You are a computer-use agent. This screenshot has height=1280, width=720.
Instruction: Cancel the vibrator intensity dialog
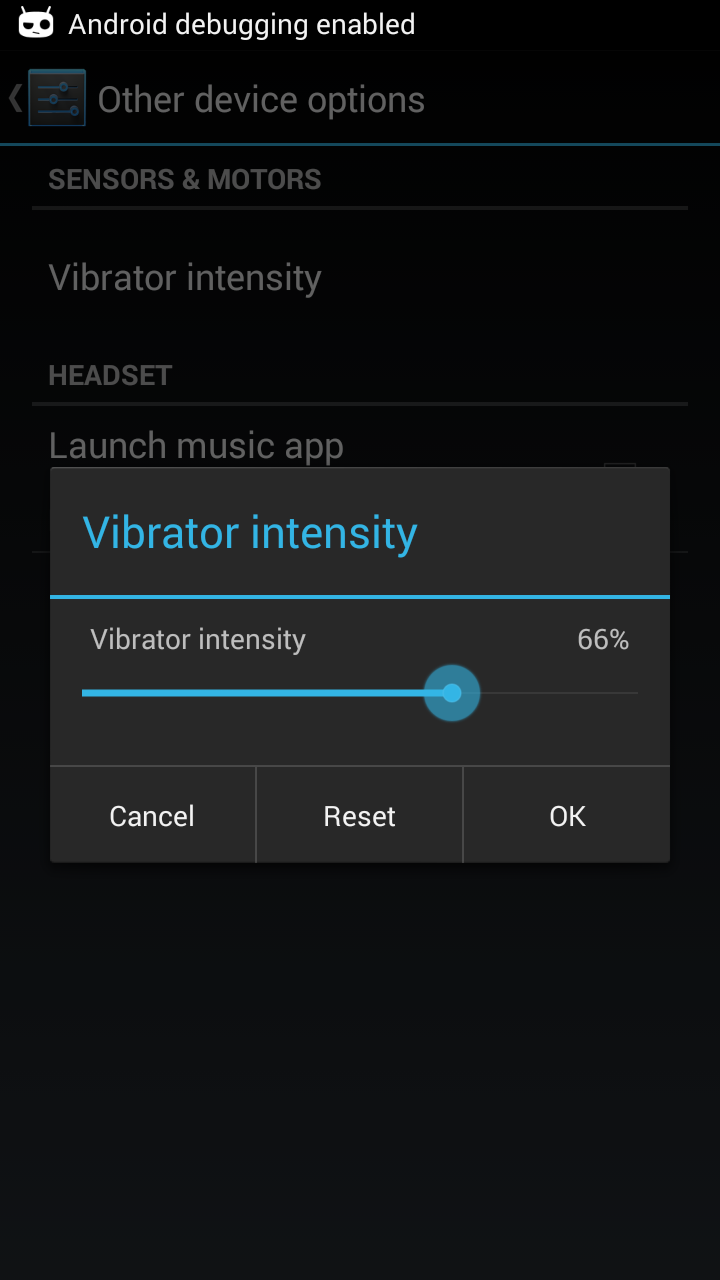[x=152, y=815]
